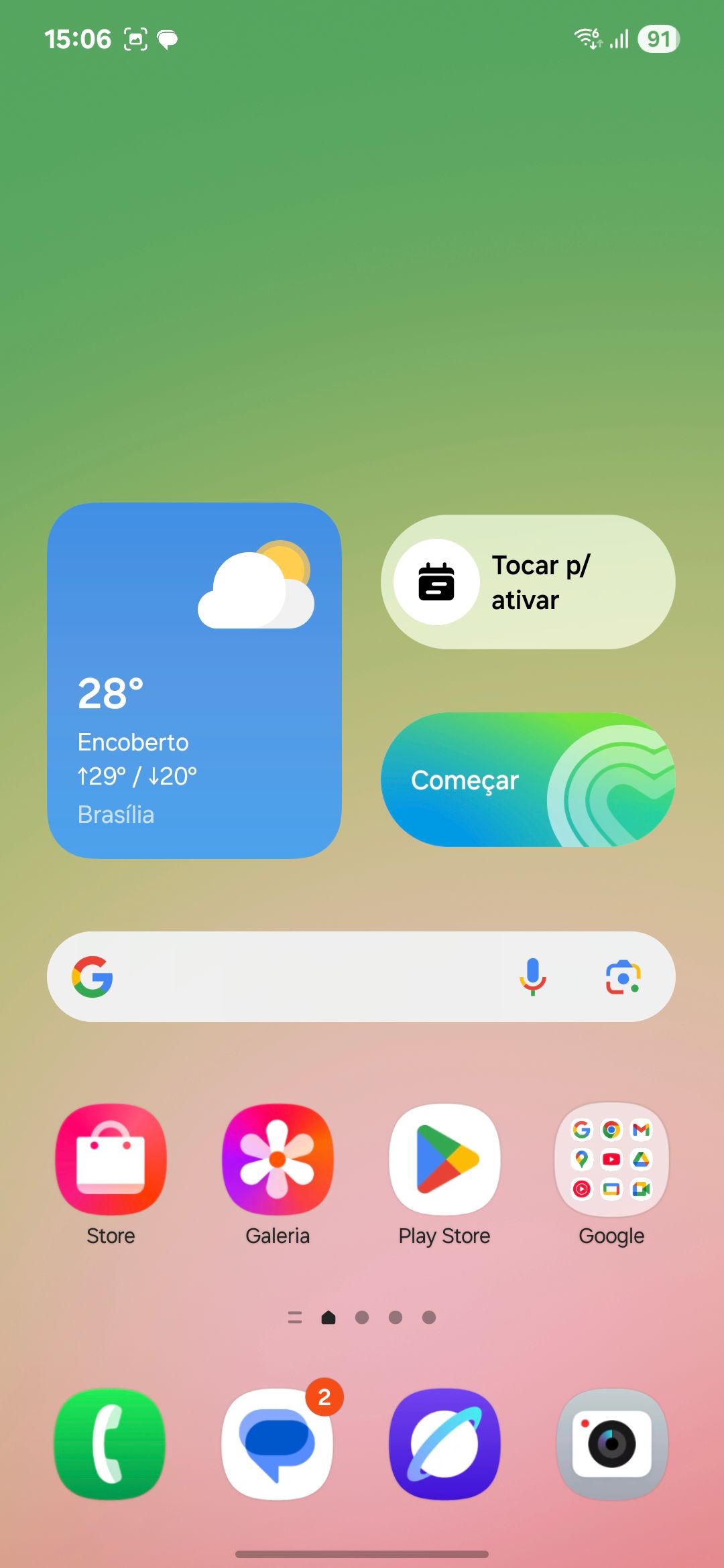Open the Camera app
This screenshot has width=724, height=1568.
[611, 1444]
